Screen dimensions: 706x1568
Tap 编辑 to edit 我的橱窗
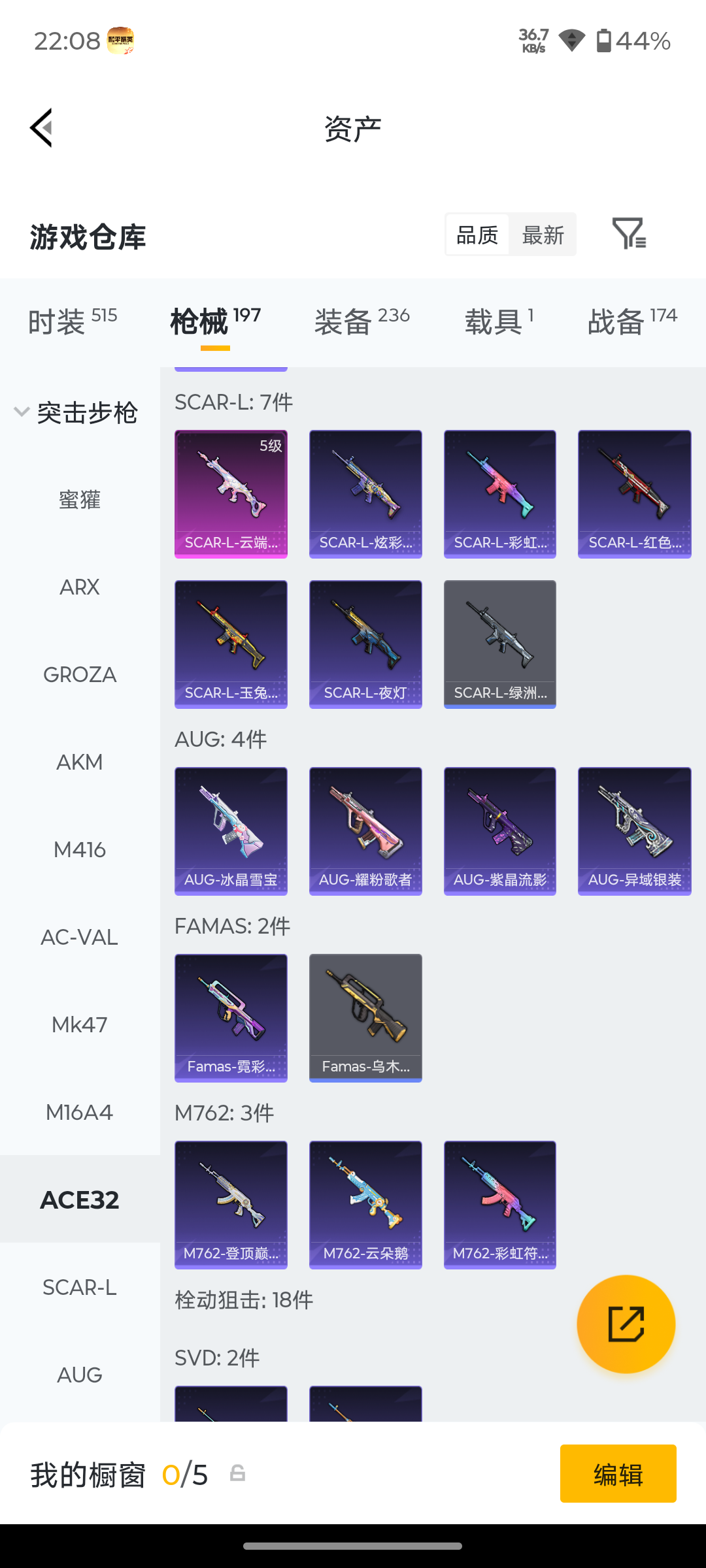point(618,1474)
